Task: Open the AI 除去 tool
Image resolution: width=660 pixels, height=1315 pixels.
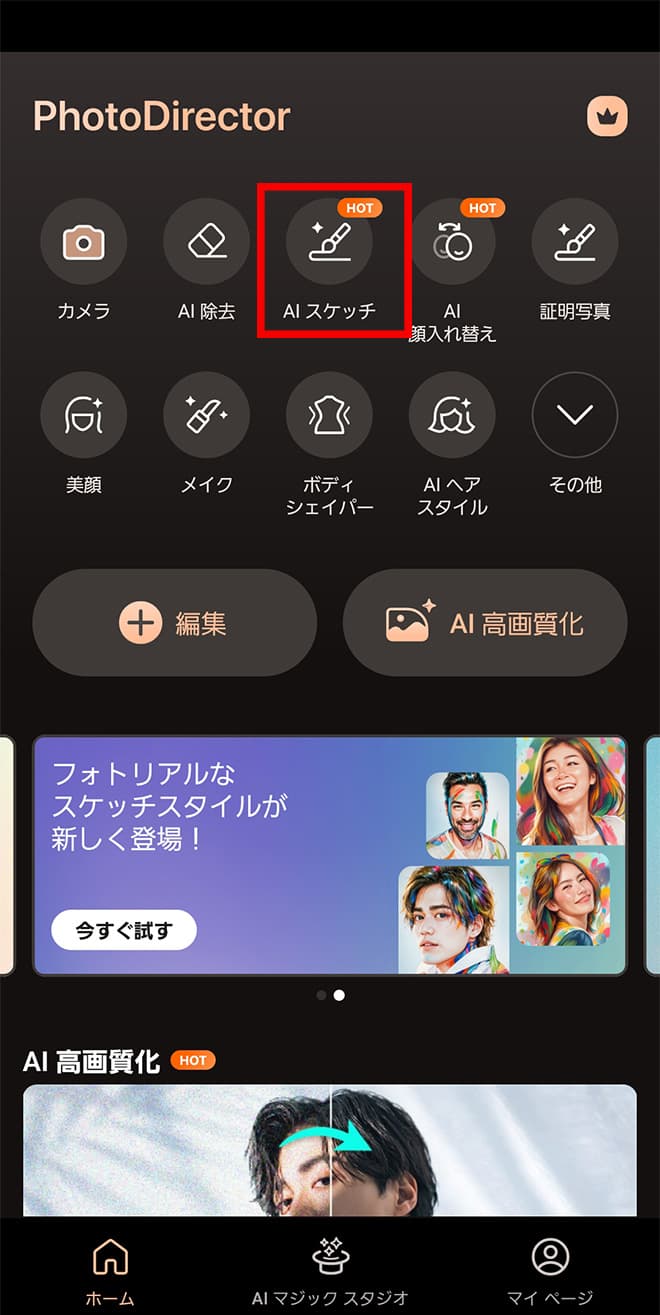Action: (206, 242)
